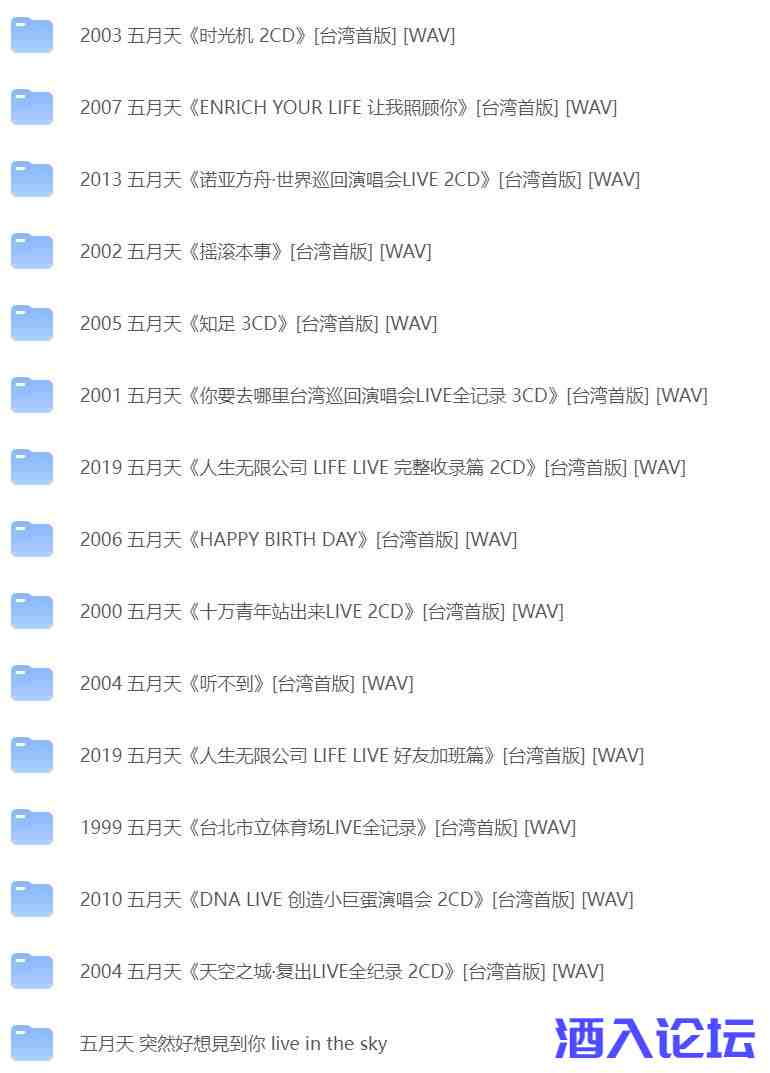
Task: Open 2010 DNA LIVE 创造小巨蛋演唱会 folder
Action: pos(356,900)
